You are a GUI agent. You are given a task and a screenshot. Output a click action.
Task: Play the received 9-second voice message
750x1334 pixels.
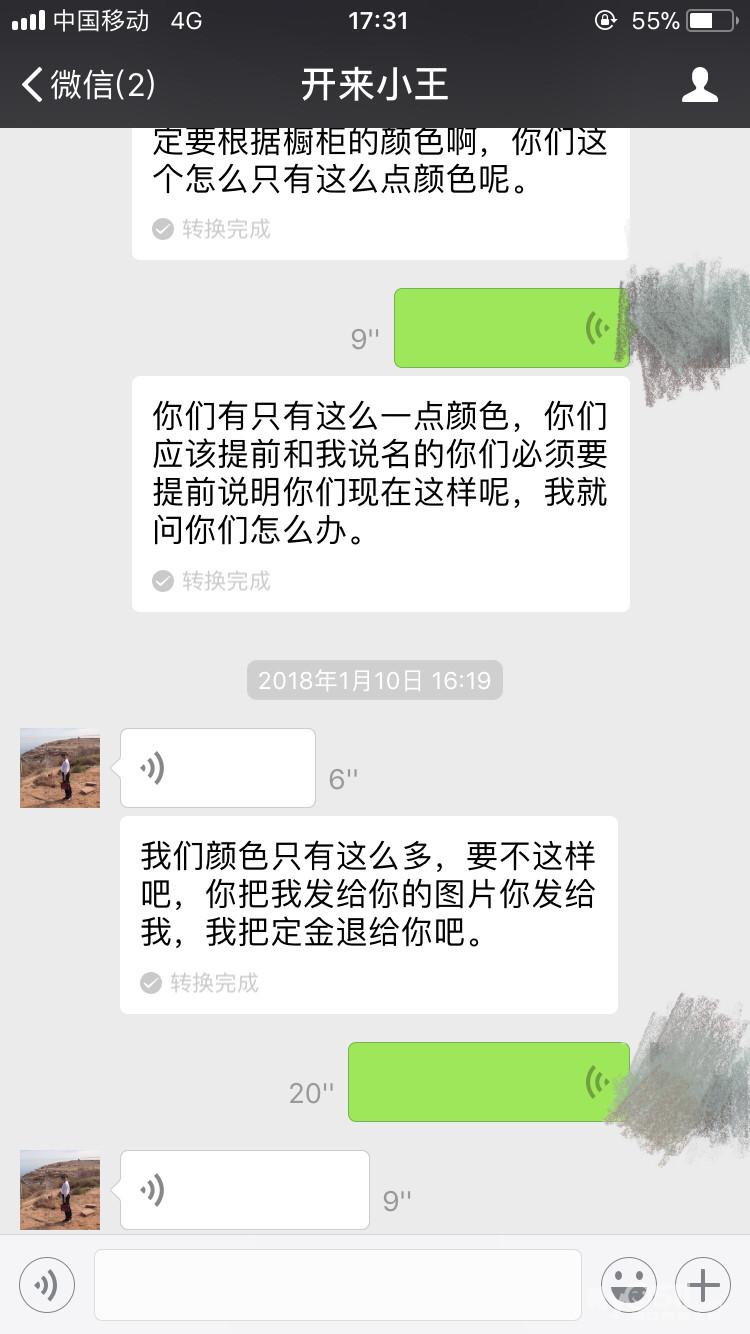pyautogui.click(x=244, y=1189)
